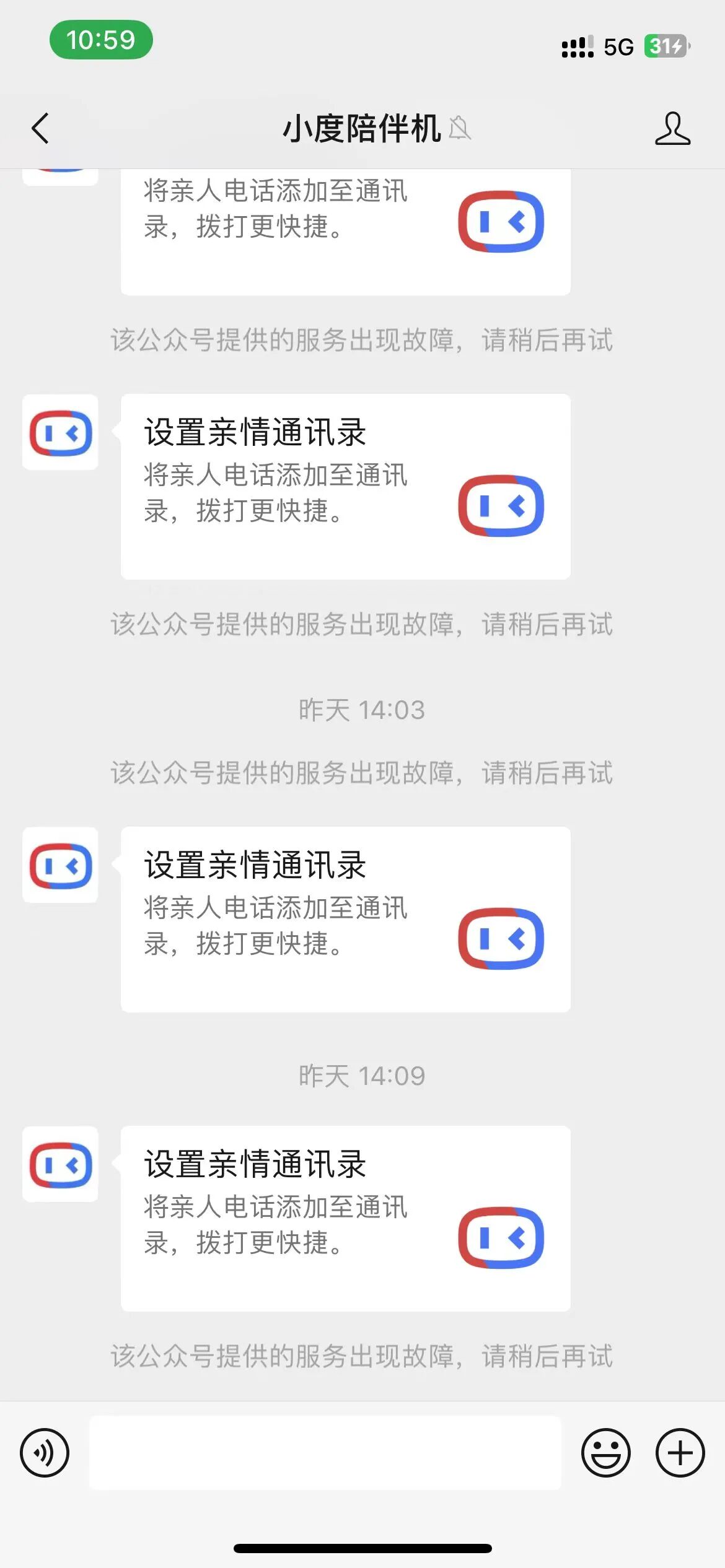Go back from the 小度陪伴机 chat
Image resolution: width=725 pixels, height=1568 pixels.
click(x=40, y=128)
